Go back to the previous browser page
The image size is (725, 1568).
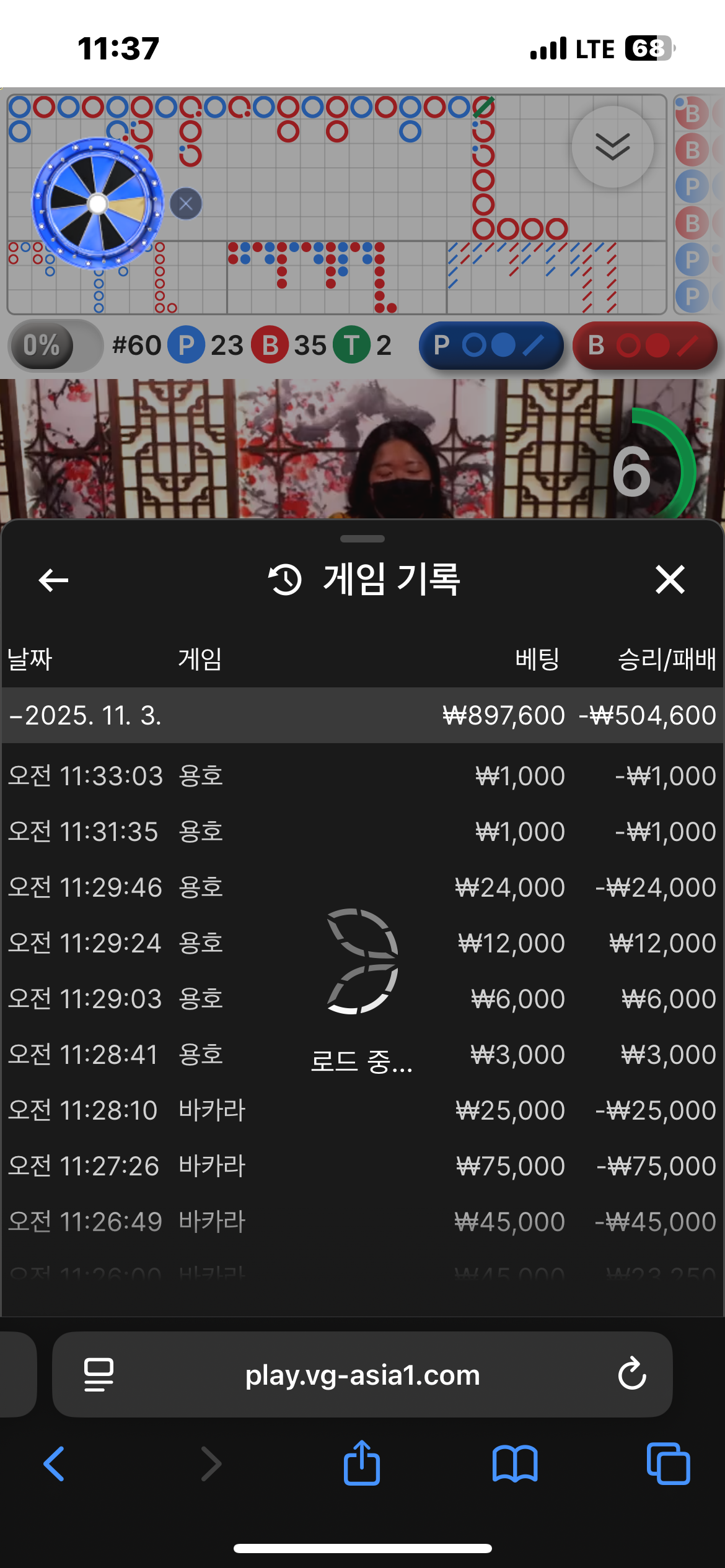(55, 1463)
